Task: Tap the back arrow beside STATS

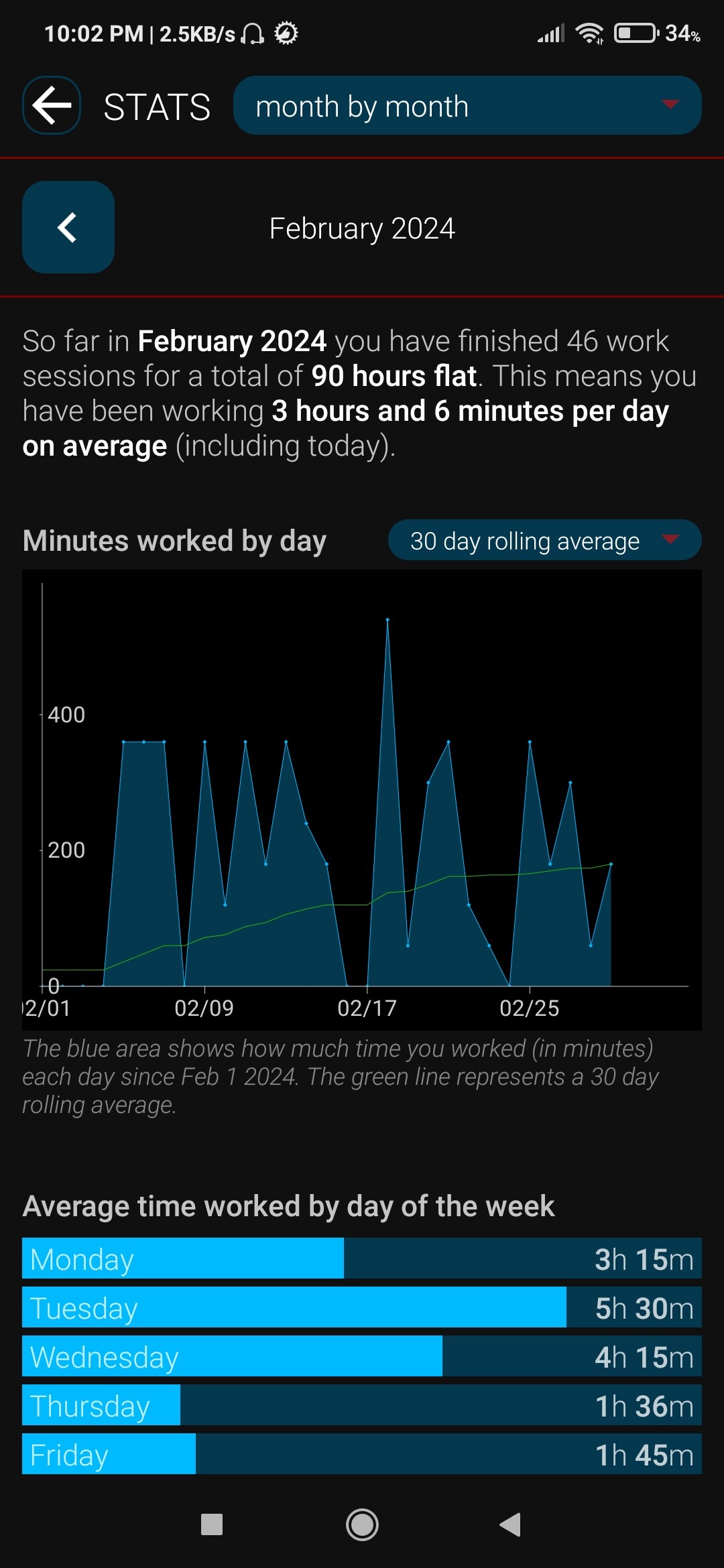Action: coord(52,105)
